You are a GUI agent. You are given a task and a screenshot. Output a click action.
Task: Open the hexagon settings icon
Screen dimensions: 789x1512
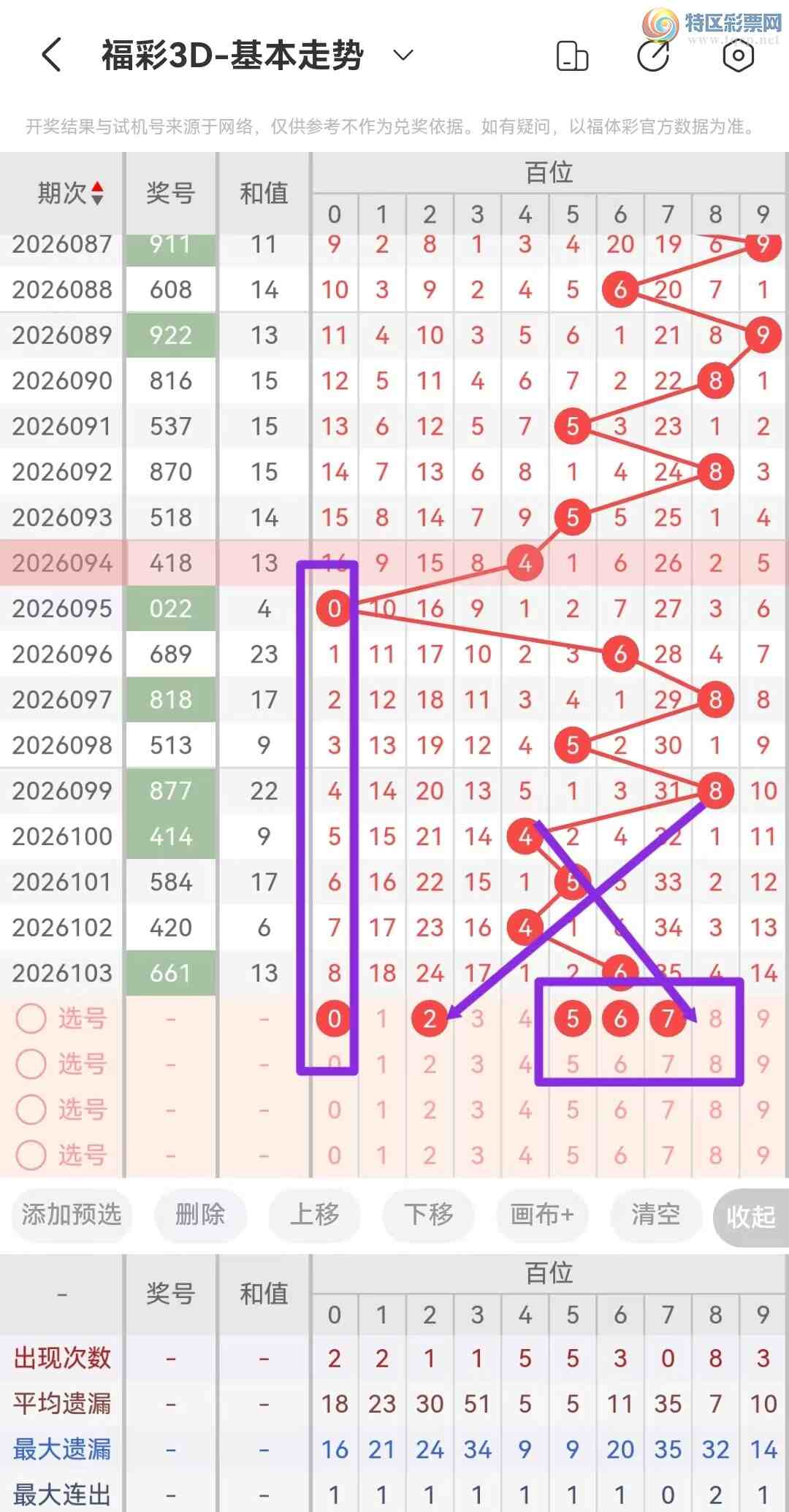[738, 56]
